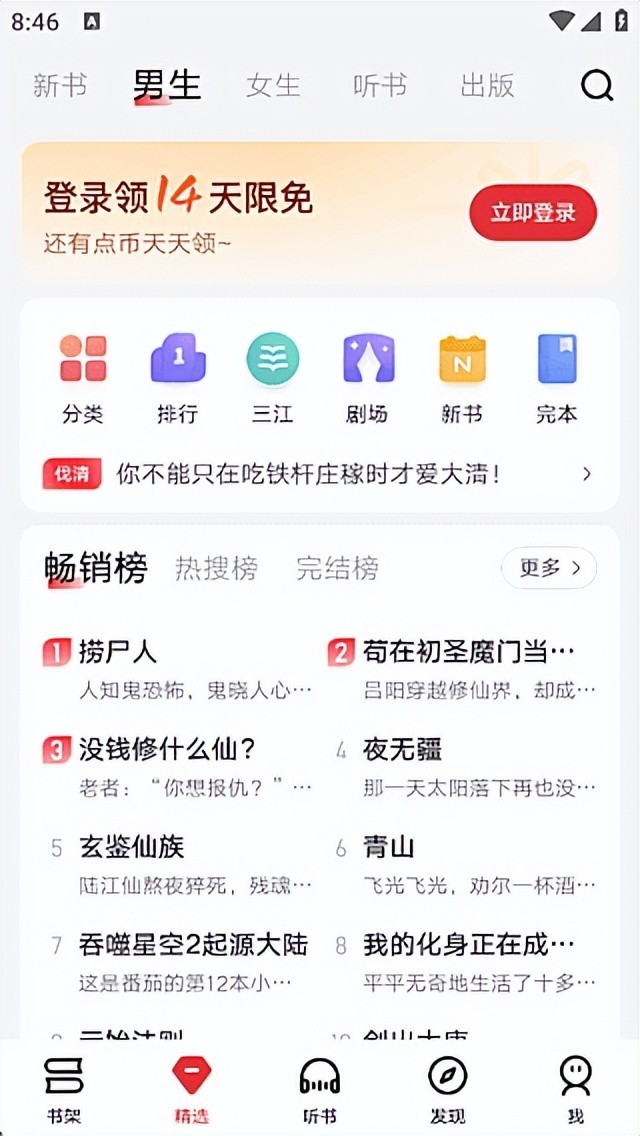Switch to the 热搜榜 list

pos(216,569)
